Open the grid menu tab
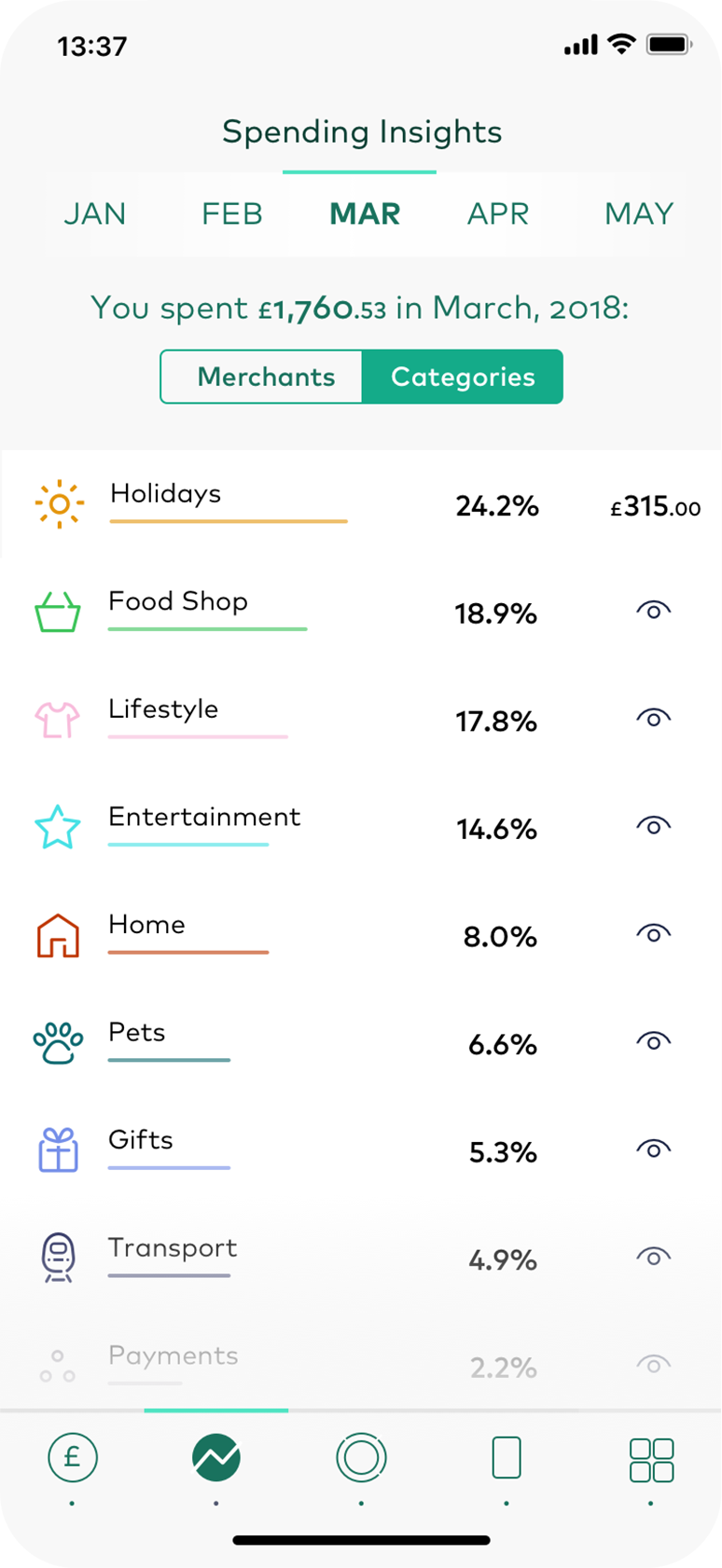Viewport: 722px width, 1568px height. click(651, 1460)
